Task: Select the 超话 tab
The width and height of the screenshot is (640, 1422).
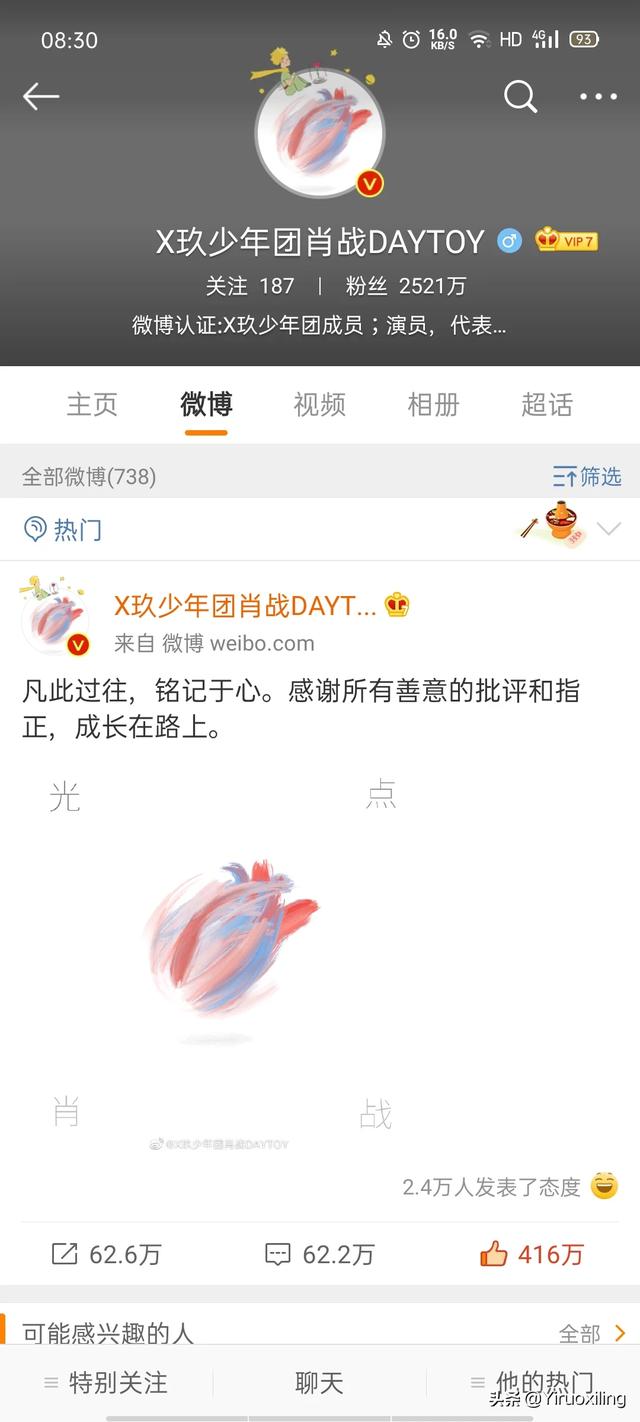Action: click(547, 404)
